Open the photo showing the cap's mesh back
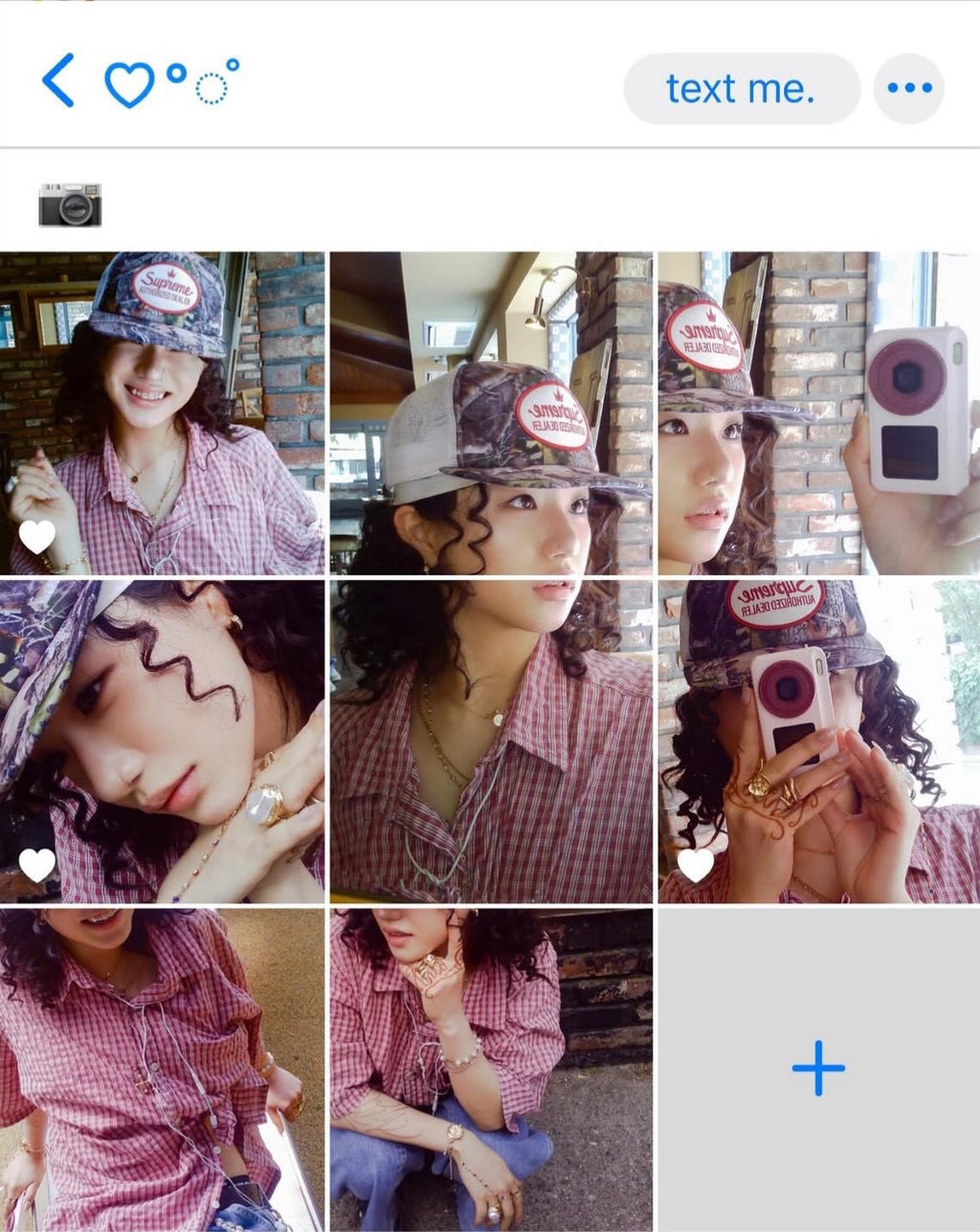The image size is (980, 1232). [x=491, y=413]
